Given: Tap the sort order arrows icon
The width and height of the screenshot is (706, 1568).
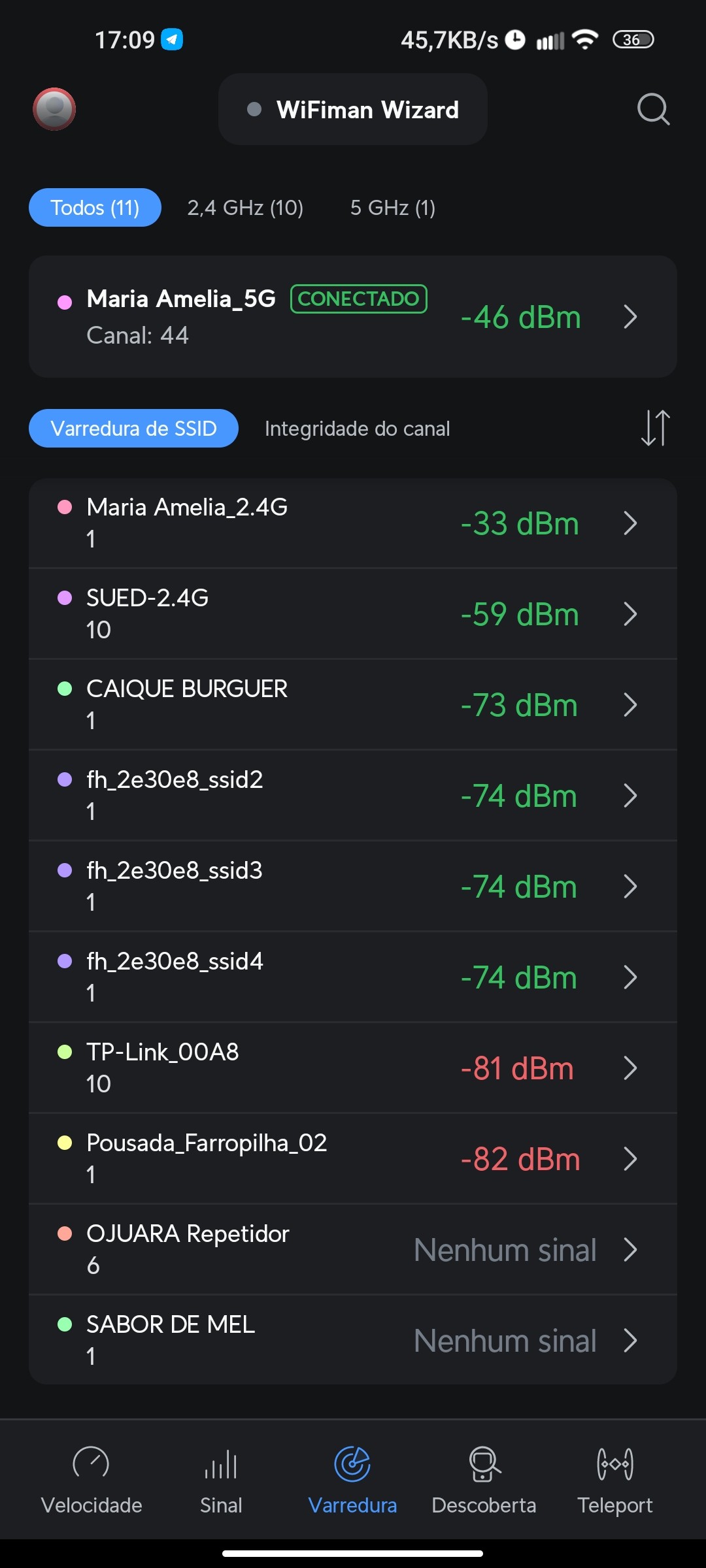Looking at the screenshot, I should [655, 429].
